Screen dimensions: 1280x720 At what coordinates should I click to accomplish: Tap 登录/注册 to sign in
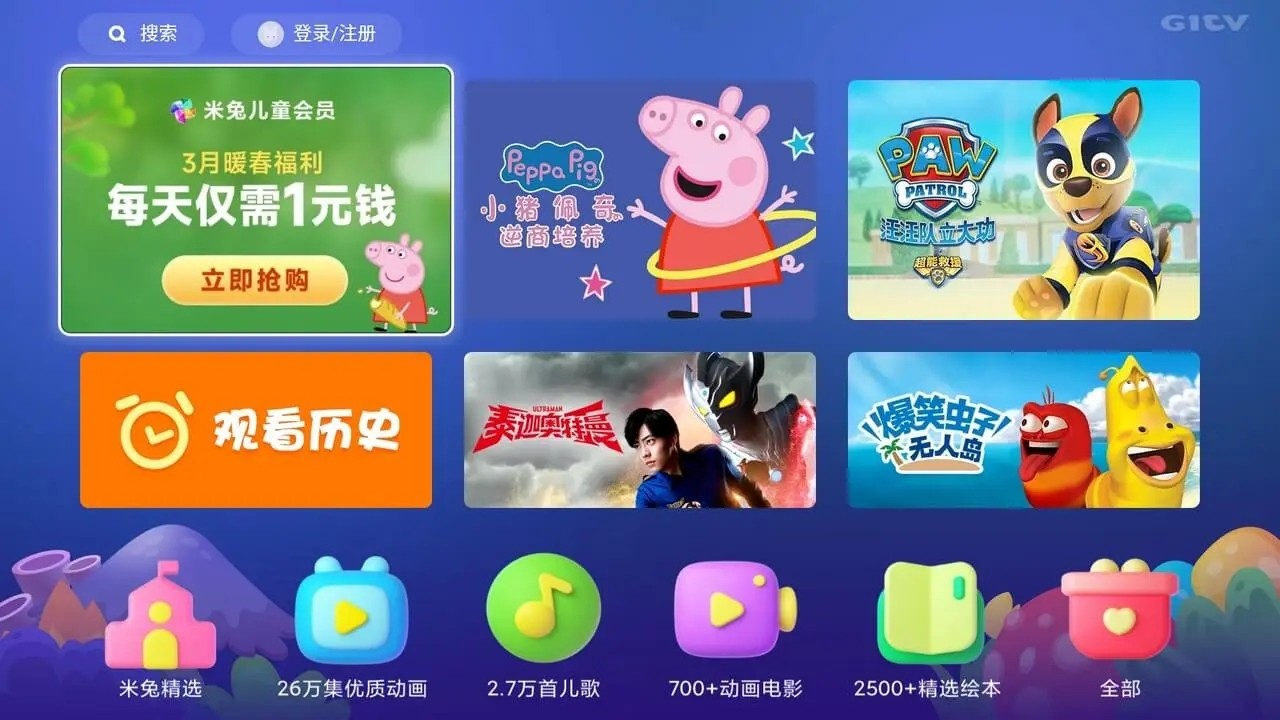pyautogui.click(x=316, y=34)
